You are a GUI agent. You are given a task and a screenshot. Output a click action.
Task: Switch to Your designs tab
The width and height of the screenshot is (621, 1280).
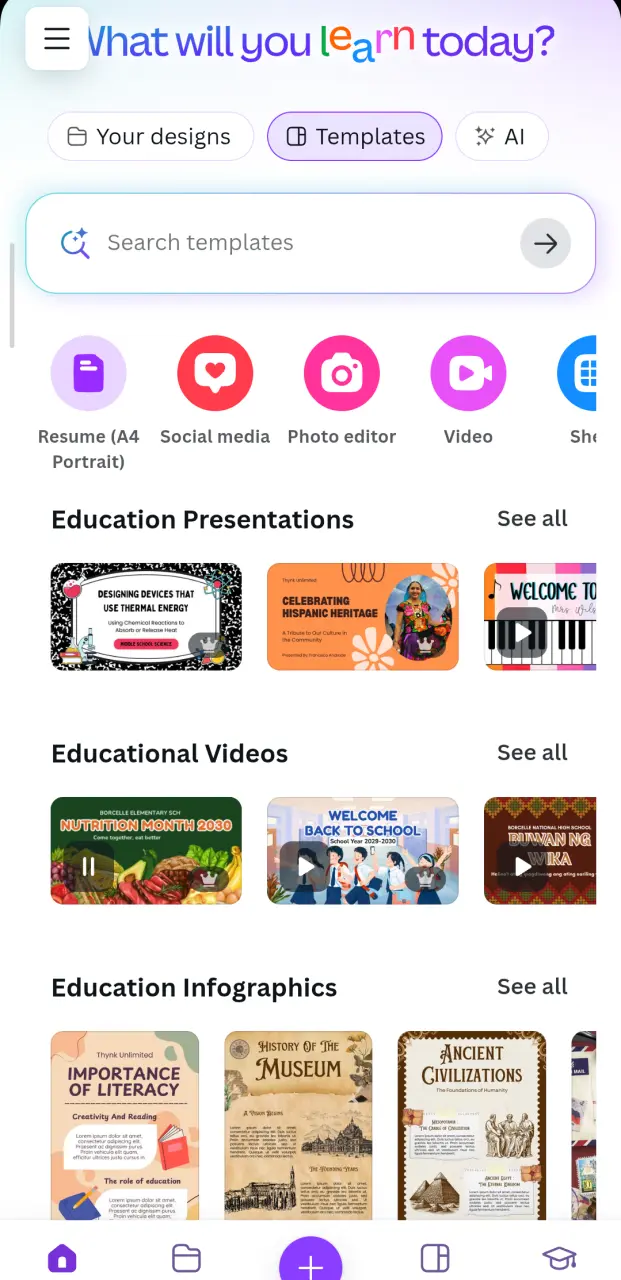(150, 137)
